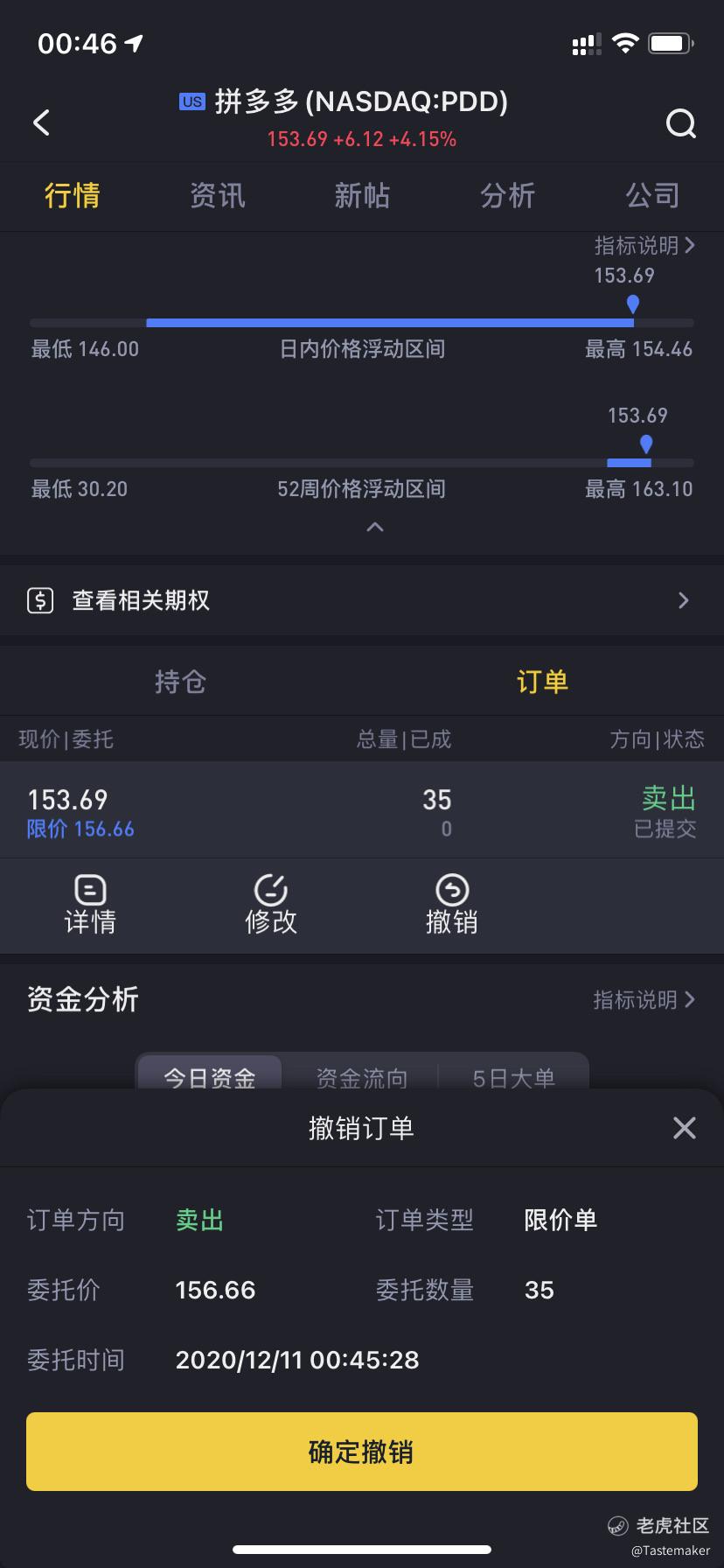Image resolution: width=724 pixels, height=1568 pixels.
Task: Switch to the 持仓 tab
Action: [180, 681]
